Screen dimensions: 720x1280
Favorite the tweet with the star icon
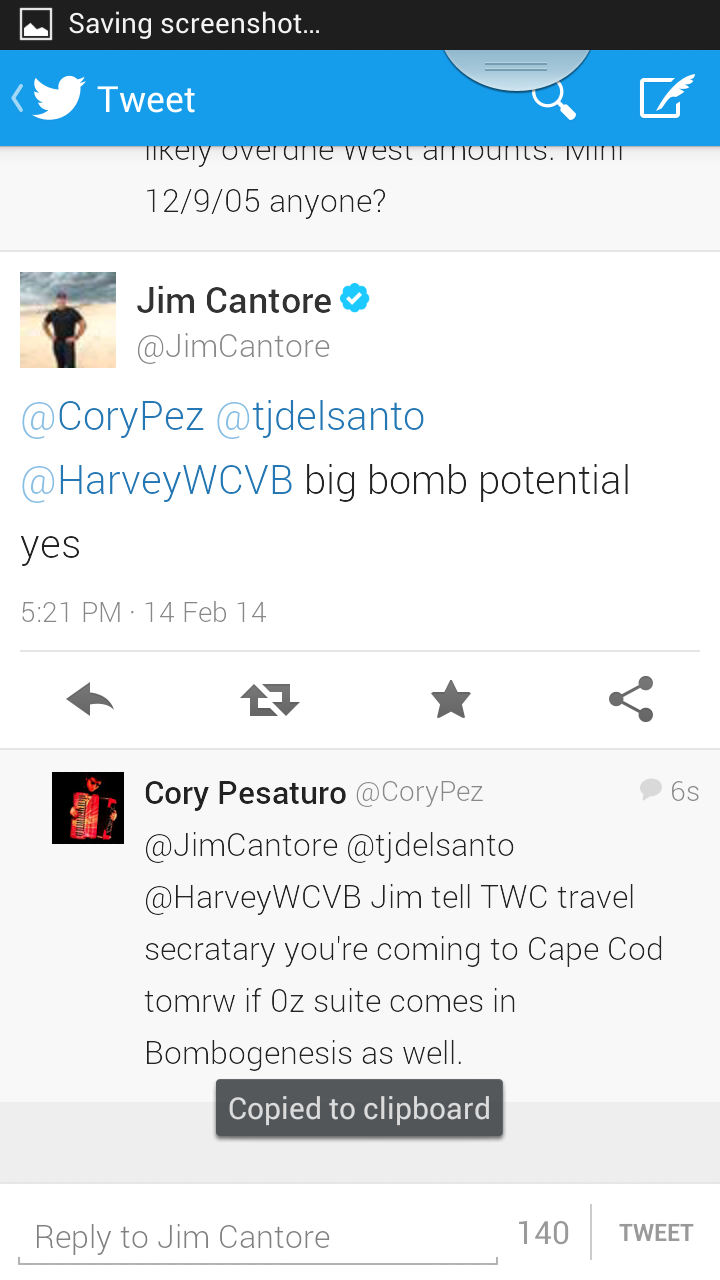pyautogui.click(x=451, y=700)
